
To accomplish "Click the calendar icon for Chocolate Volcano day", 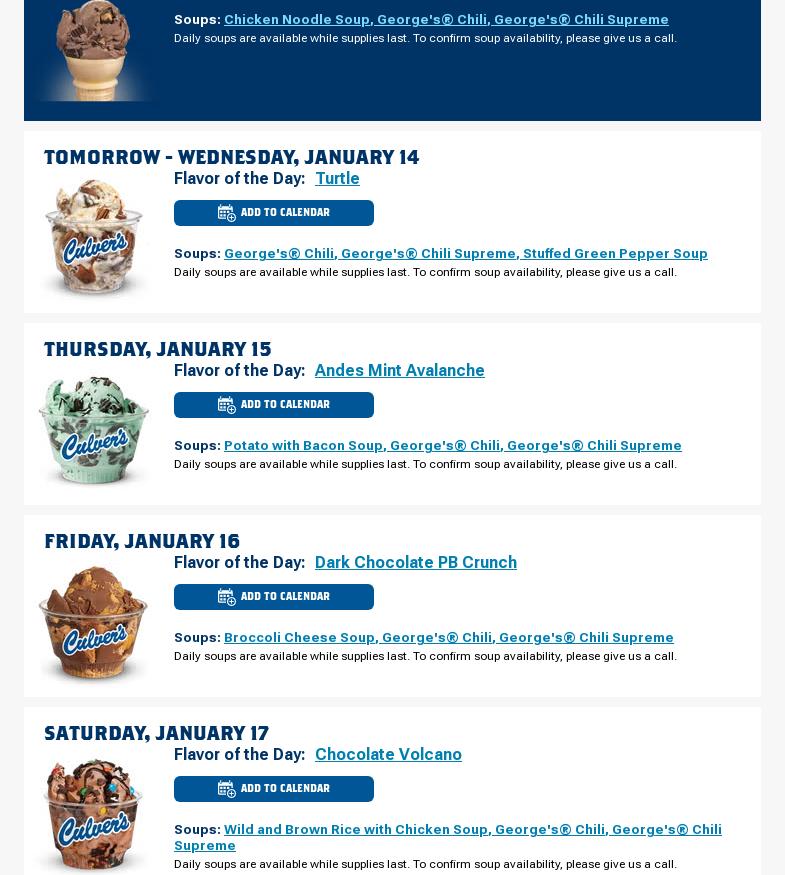I will click(x=227, y=789).
